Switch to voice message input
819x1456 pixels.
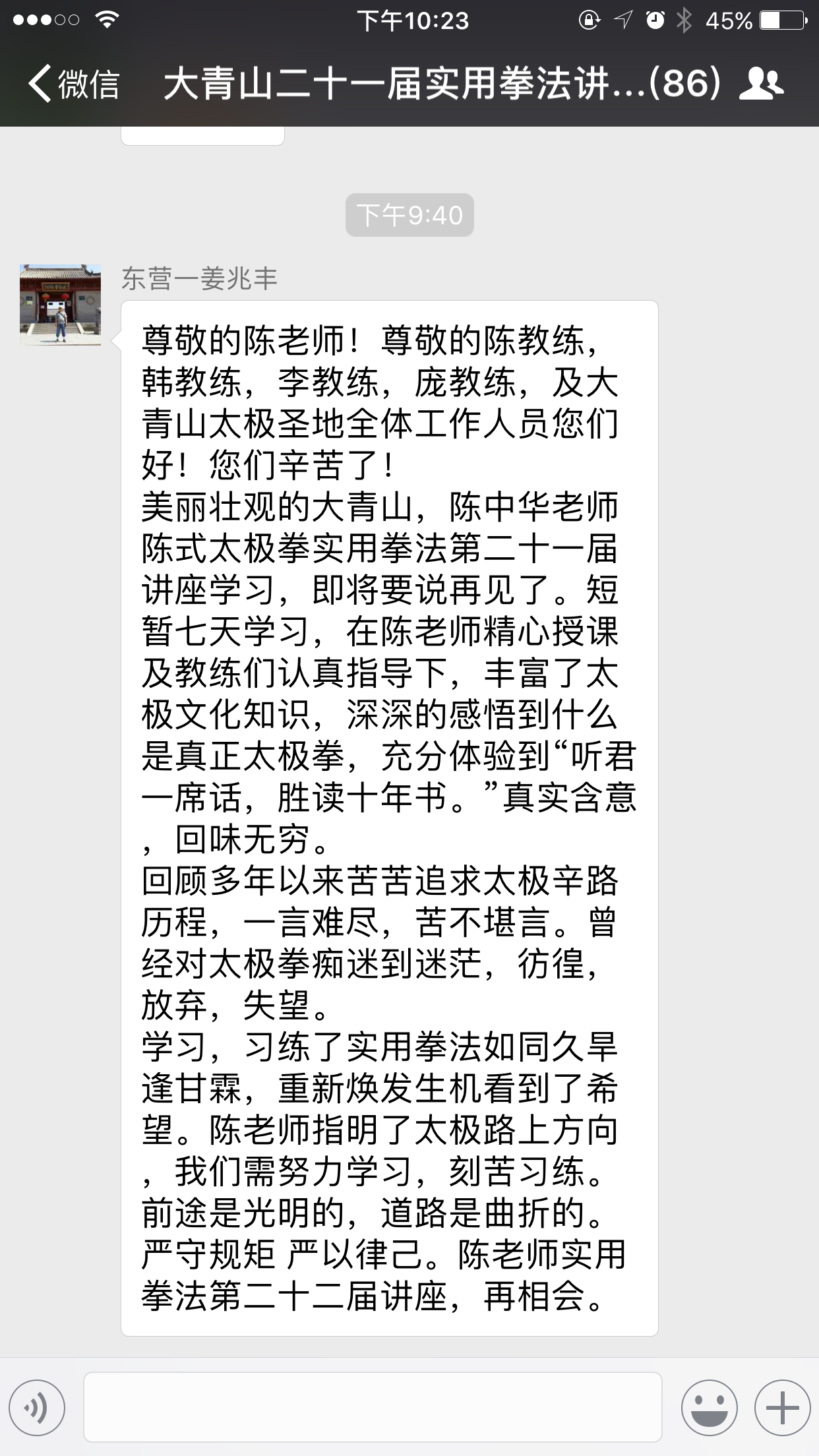coord(38,1408)
